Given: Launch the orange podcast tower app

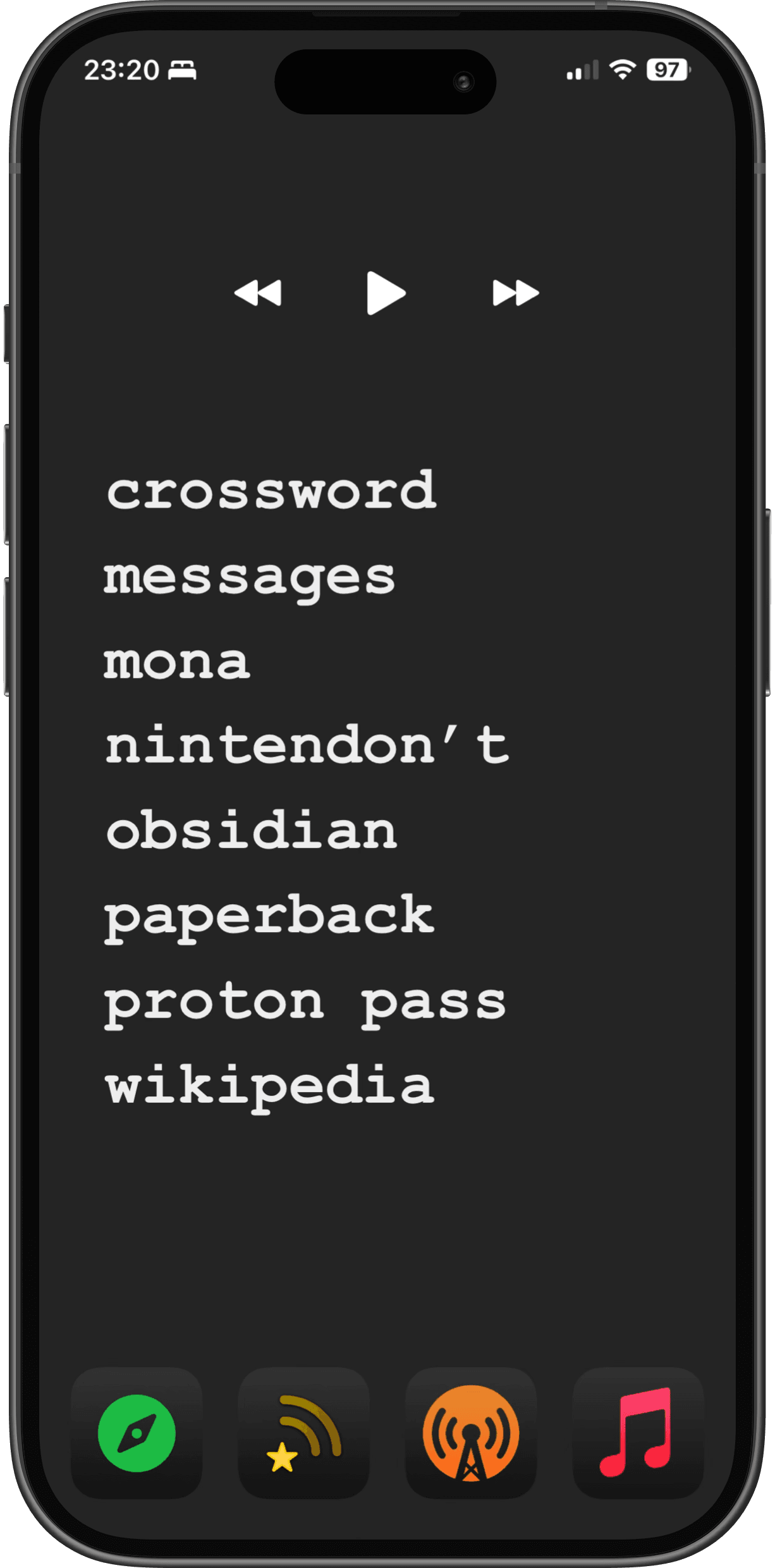Looking at the screenshot, I should click(471, 1433).
